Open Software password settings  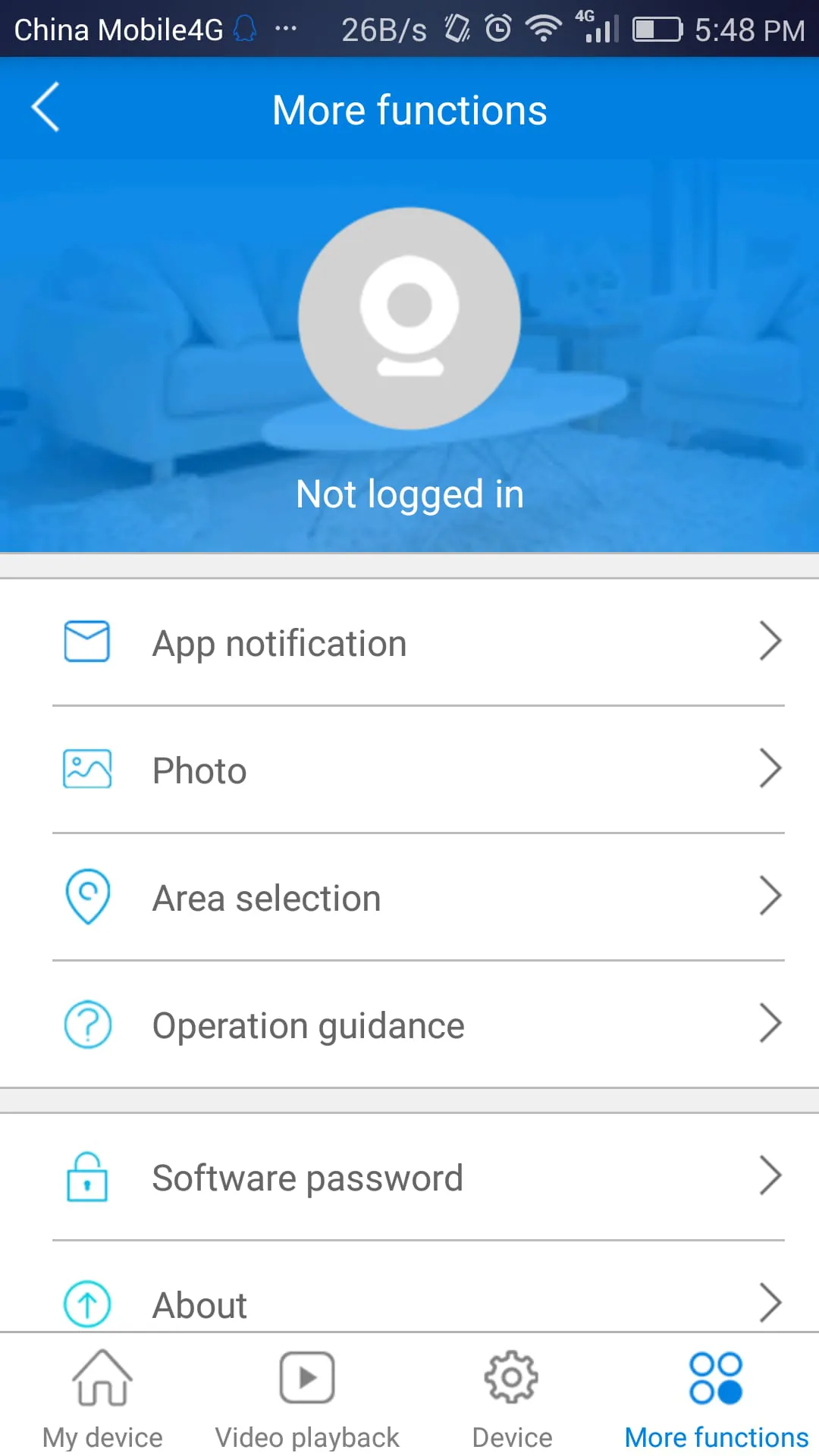[409, 1178]
